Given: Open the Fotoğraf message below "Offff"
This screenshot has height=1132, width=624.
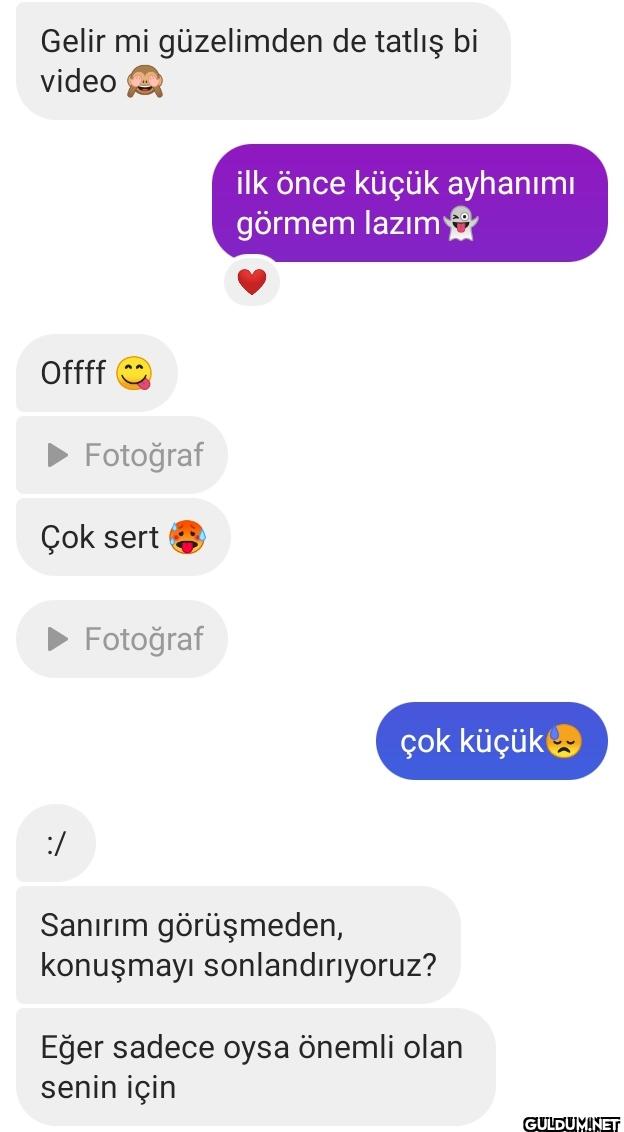Looking at the screenshot, I should [x=122, y=455].
